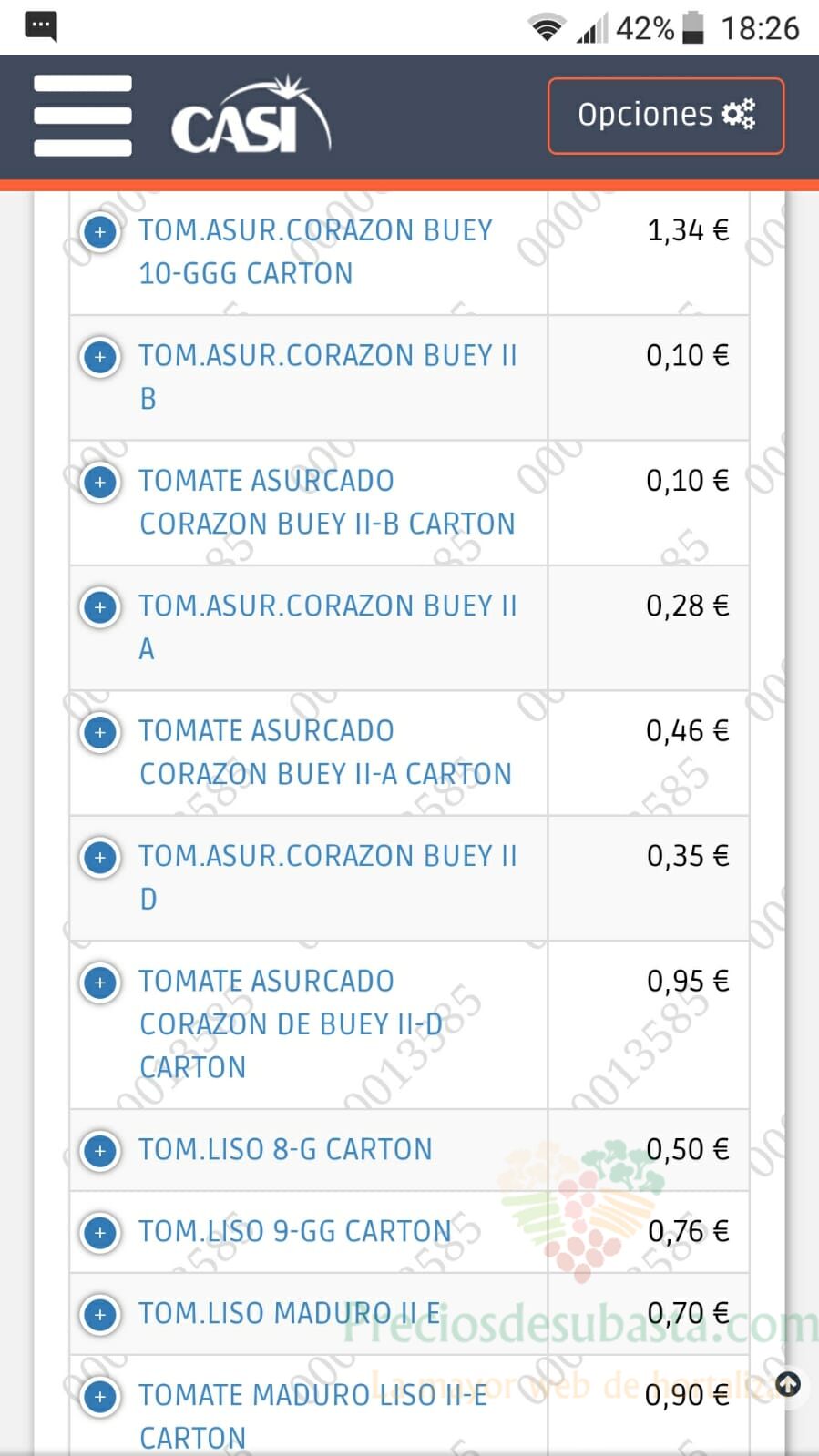819x1456 pixels.
Task: Expand TOMATE MADURO LISO II-E CARTON row
Action: tap(100, 1397)
